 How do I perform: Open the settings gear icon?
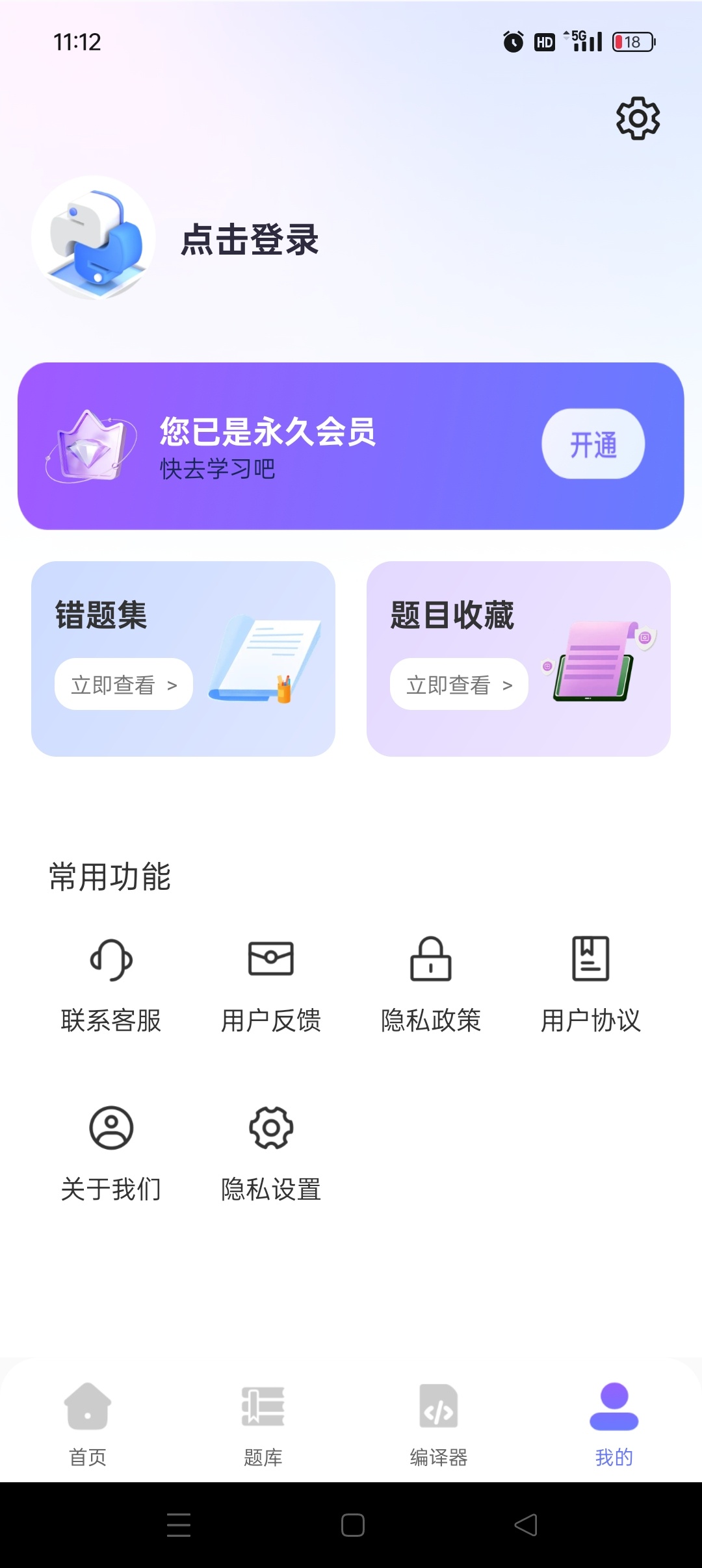pyautogui.click(x=638, y=118)
